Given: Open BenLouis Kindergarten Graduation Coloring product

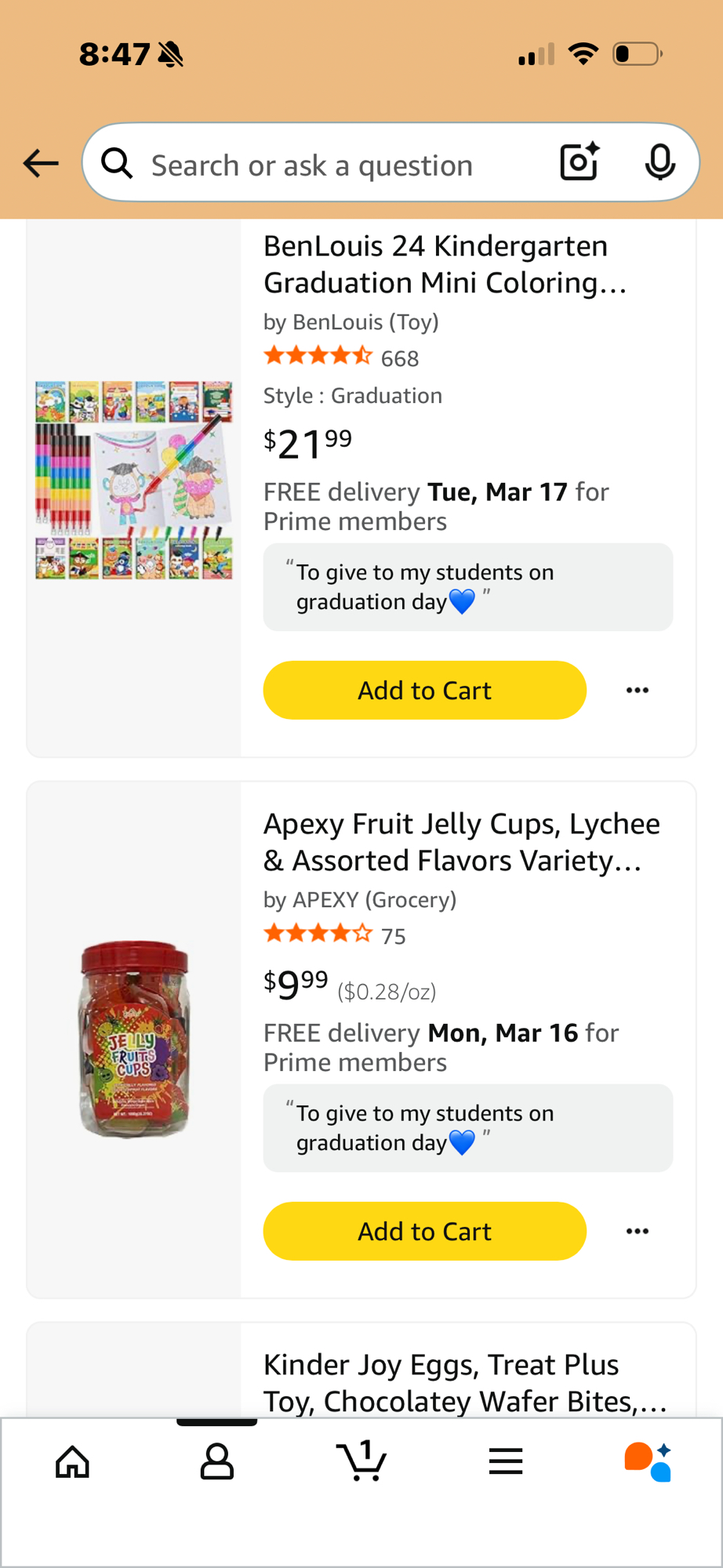Looking at the screenshot, I should click(445, 264).
